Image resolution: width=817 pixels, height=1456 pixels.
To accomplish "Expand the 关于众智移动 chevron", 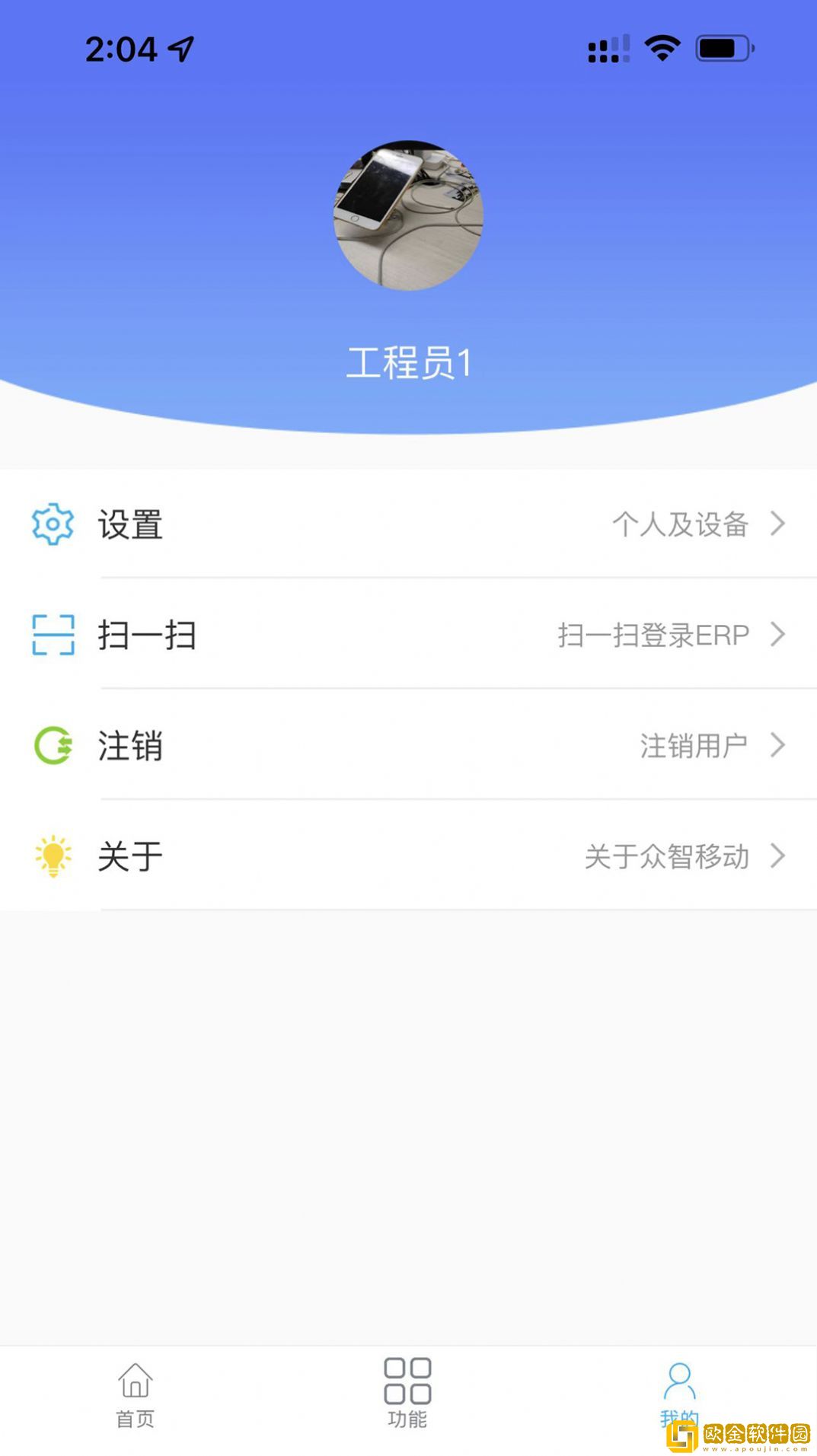I will (777, 855).
